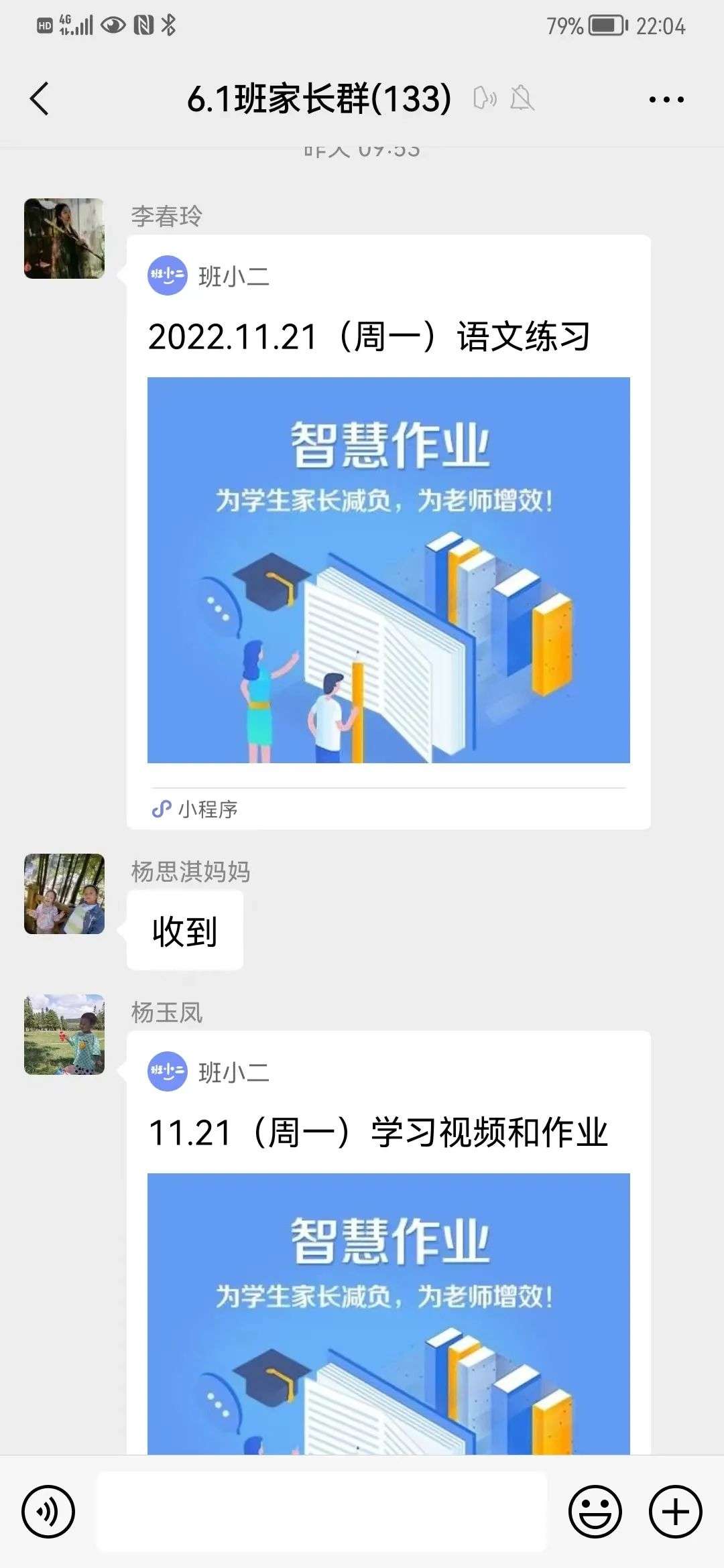Image resolution: width=724 pixels, height=1568 pixels.
Task: Open the 11.21 学习视频和作业 mini program card
Action: pyautogui.click(x=388, y=1273)
